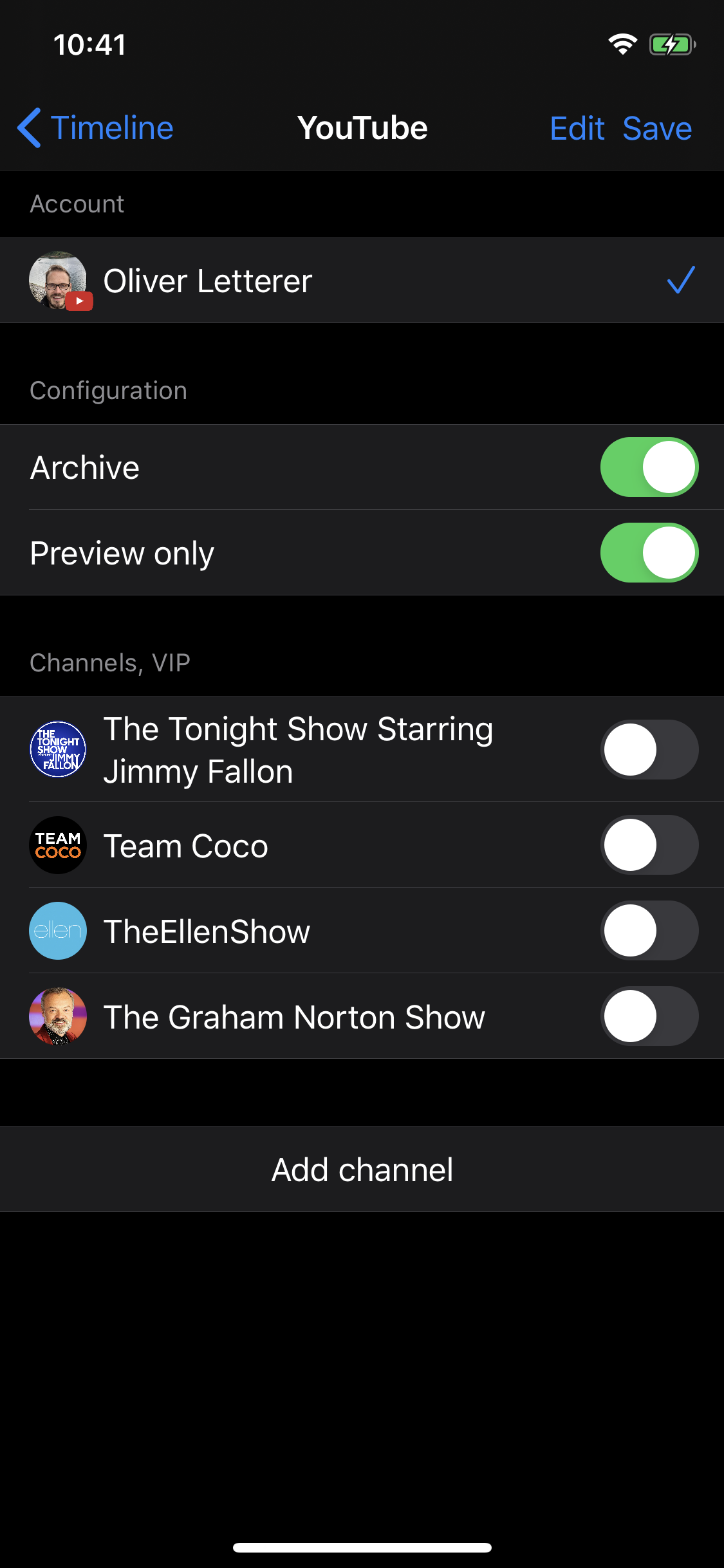724x1568 pixels.
Task: Add a new channel
Action: click(362, 1170)
